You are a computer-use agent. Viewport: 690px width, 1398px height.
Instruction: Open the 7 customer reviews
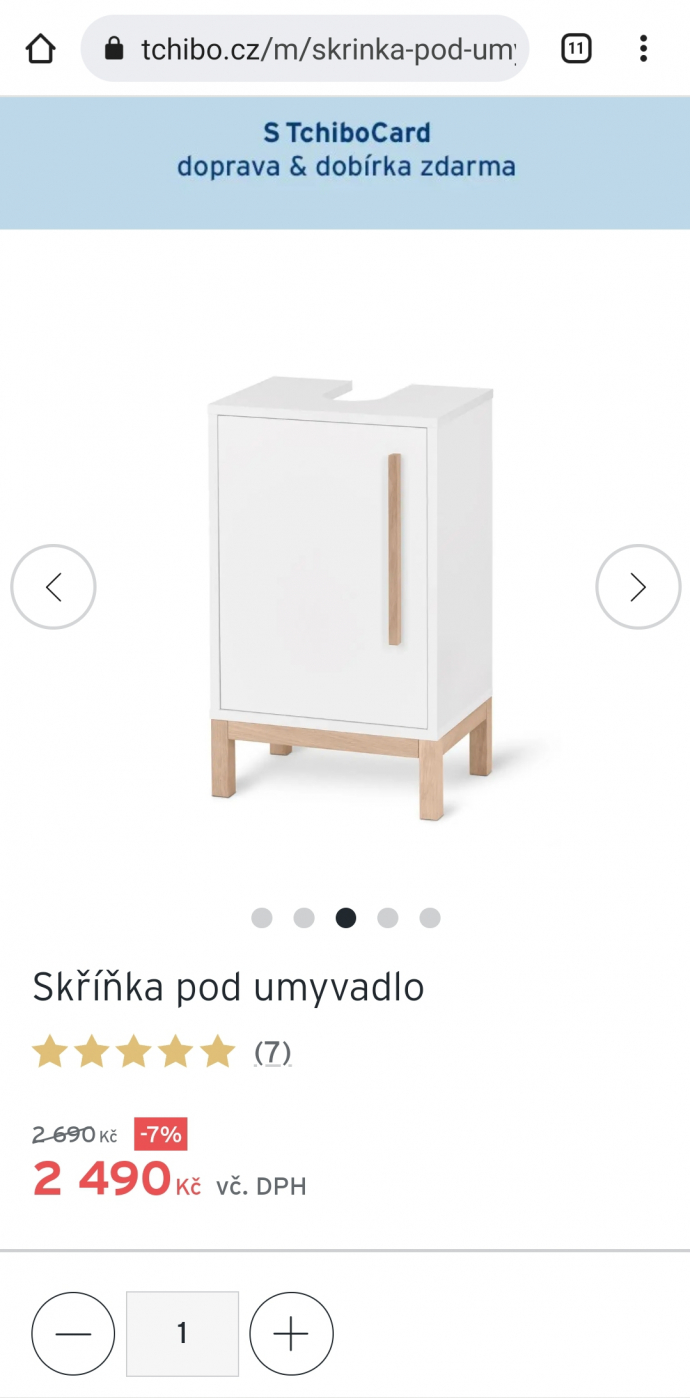[272, 1052]
